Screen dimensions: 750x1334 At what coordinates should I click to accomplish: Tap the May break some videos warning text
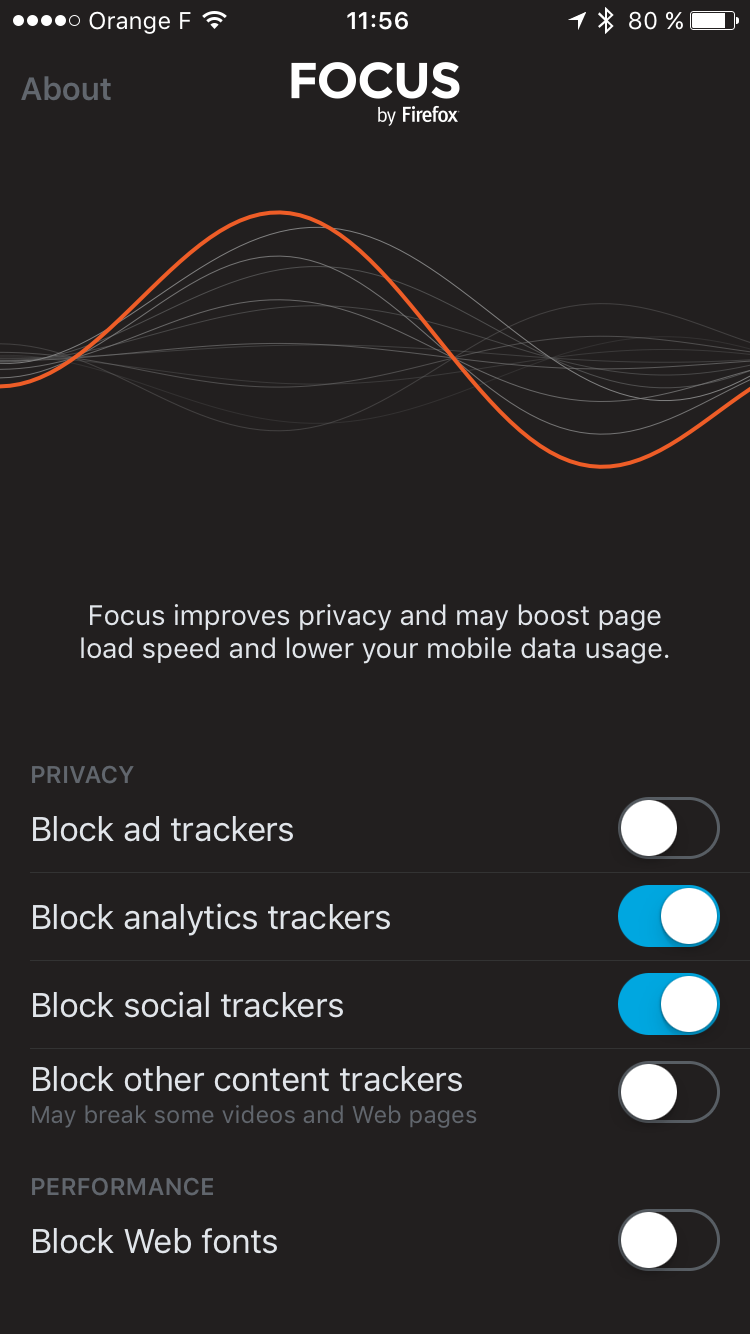pyautogui.click(x=253, y=1114)
